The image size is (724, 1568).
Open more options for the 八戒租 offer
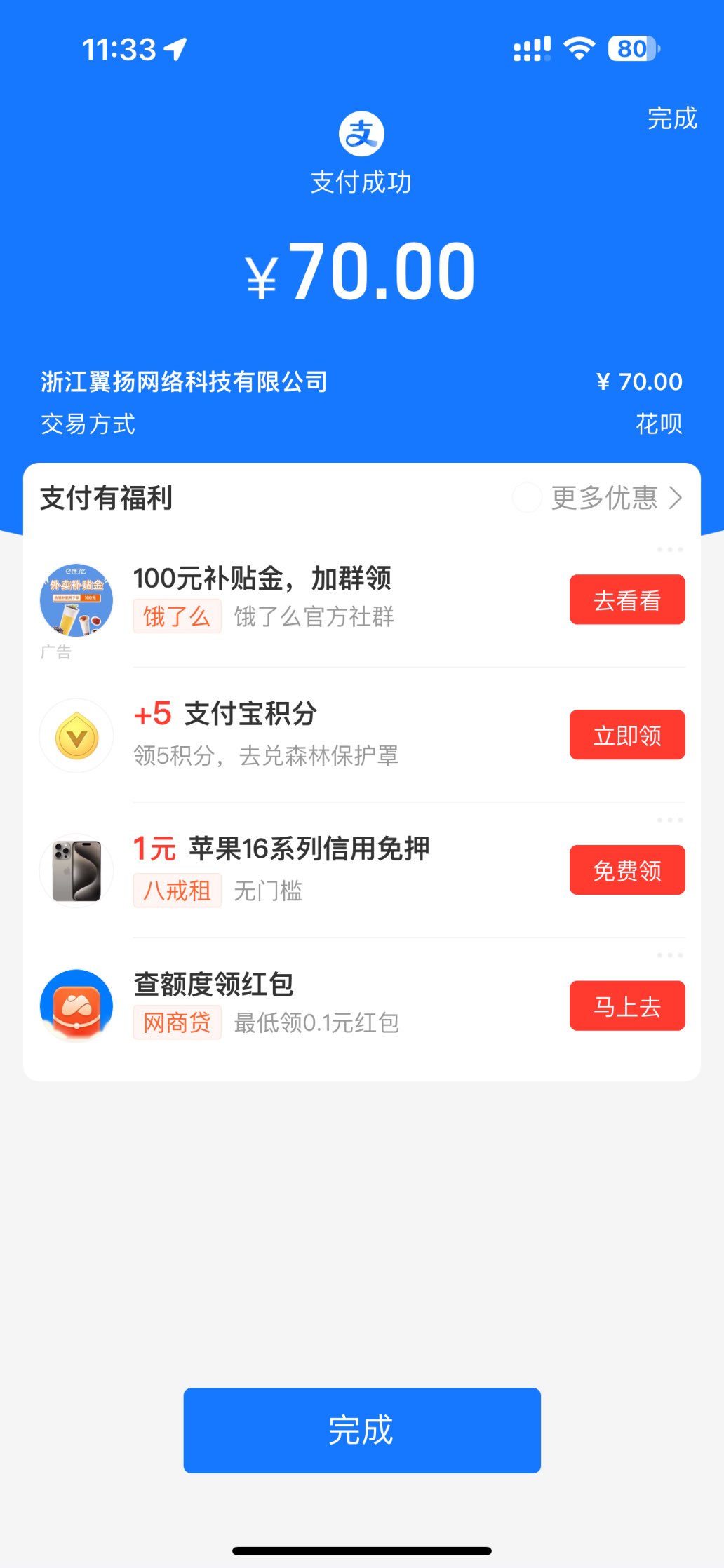coord(669,820)
